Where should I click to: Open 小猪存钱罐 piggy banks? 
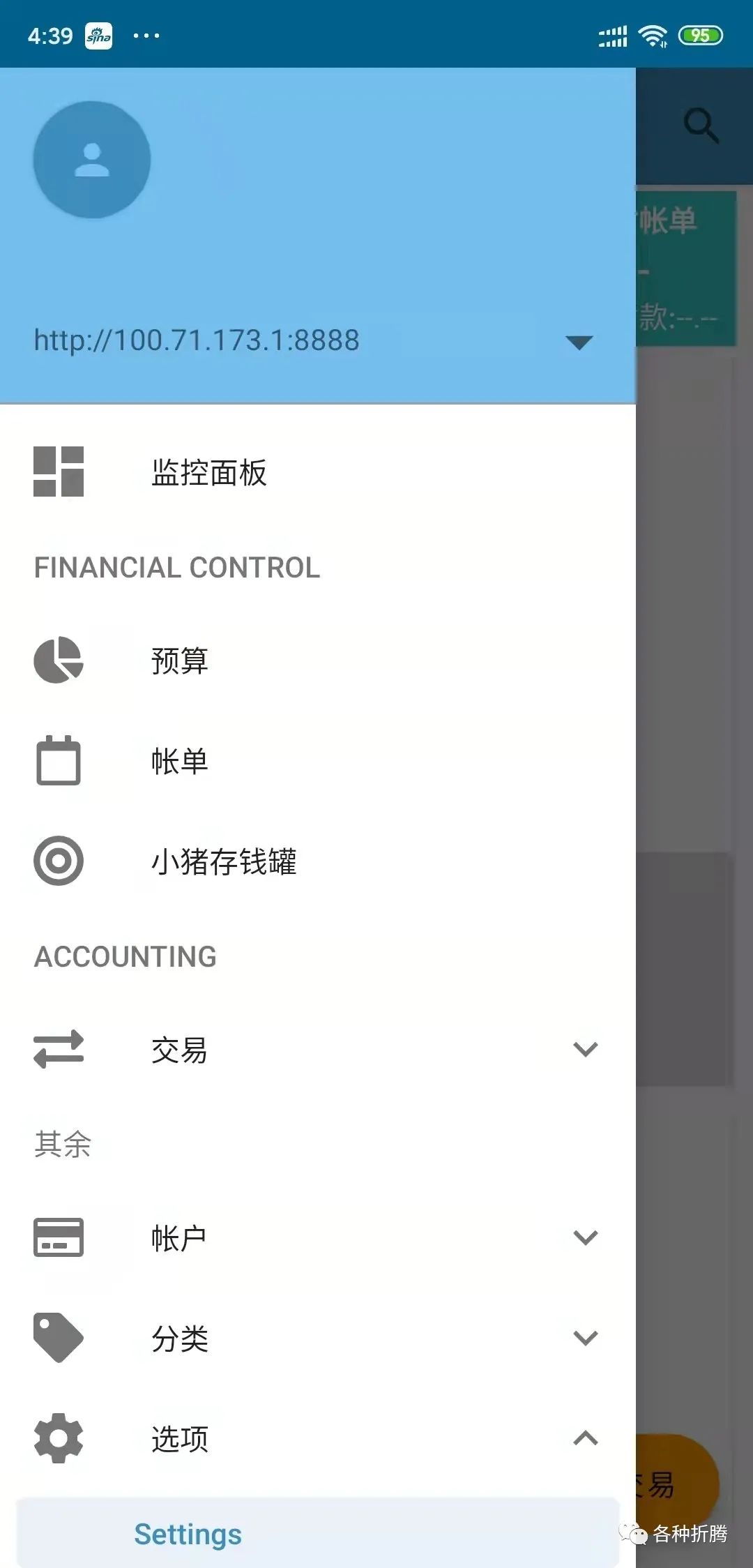(x=318, y=861)
